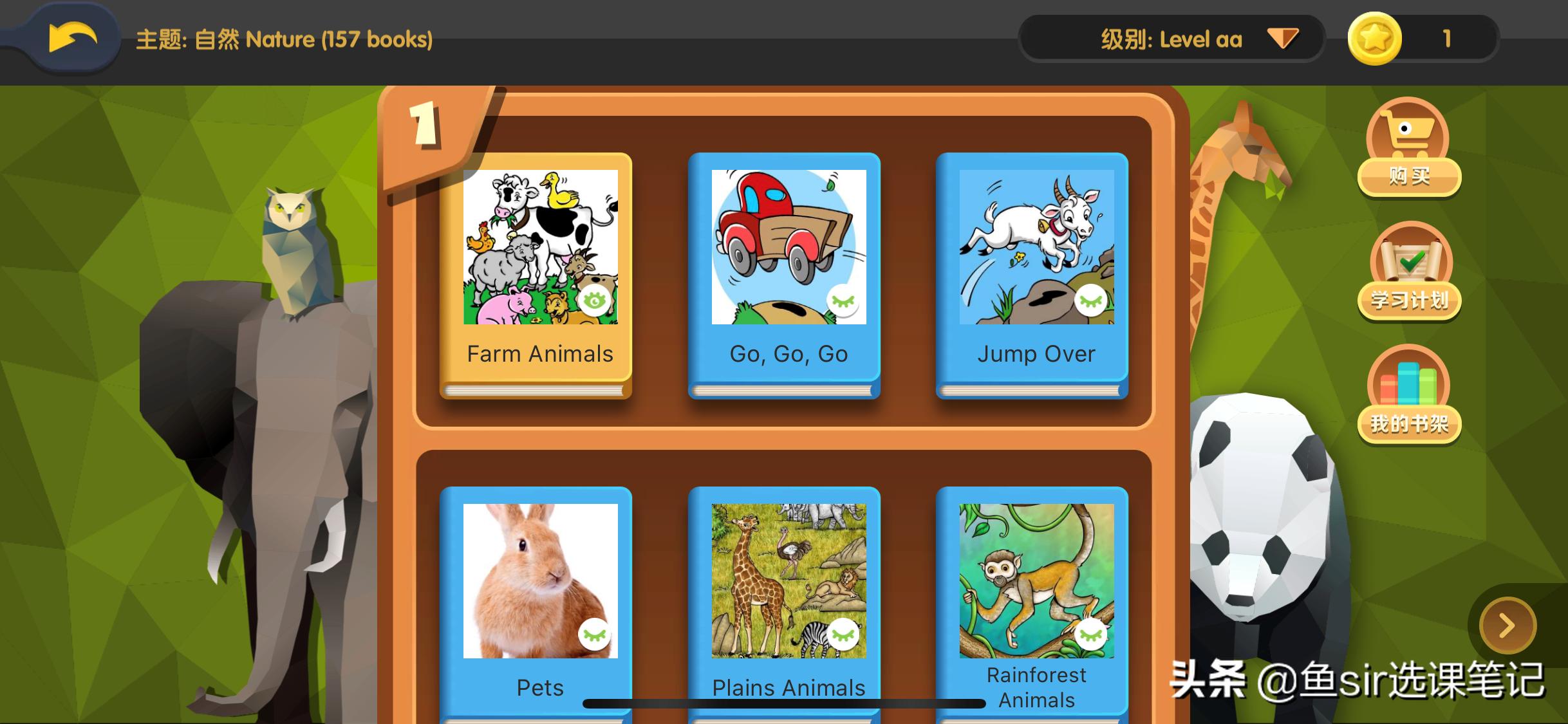
Task: Open the 购买 shopping cart button
Action: pos(1408,148)
